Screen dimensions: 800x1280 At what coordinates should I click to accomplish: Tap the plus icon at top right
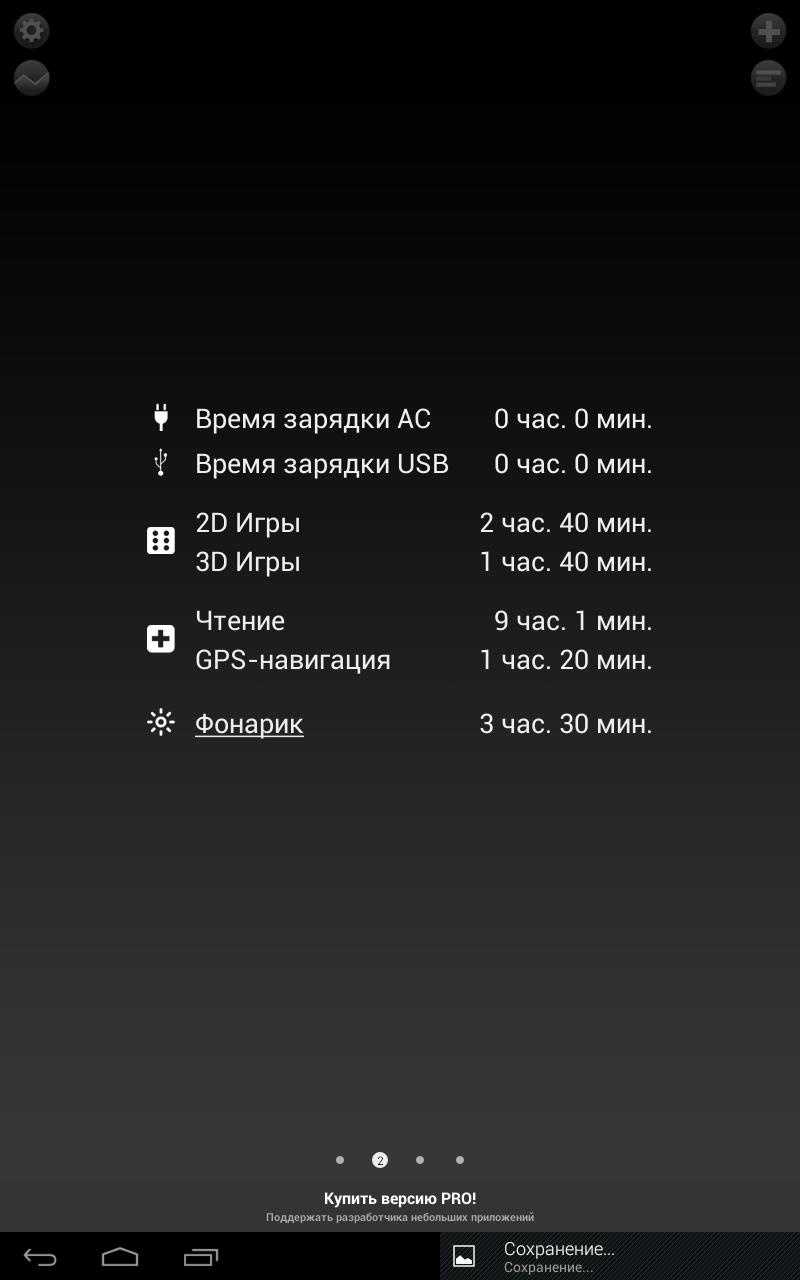pyautogui.click(x=768, y=30)
